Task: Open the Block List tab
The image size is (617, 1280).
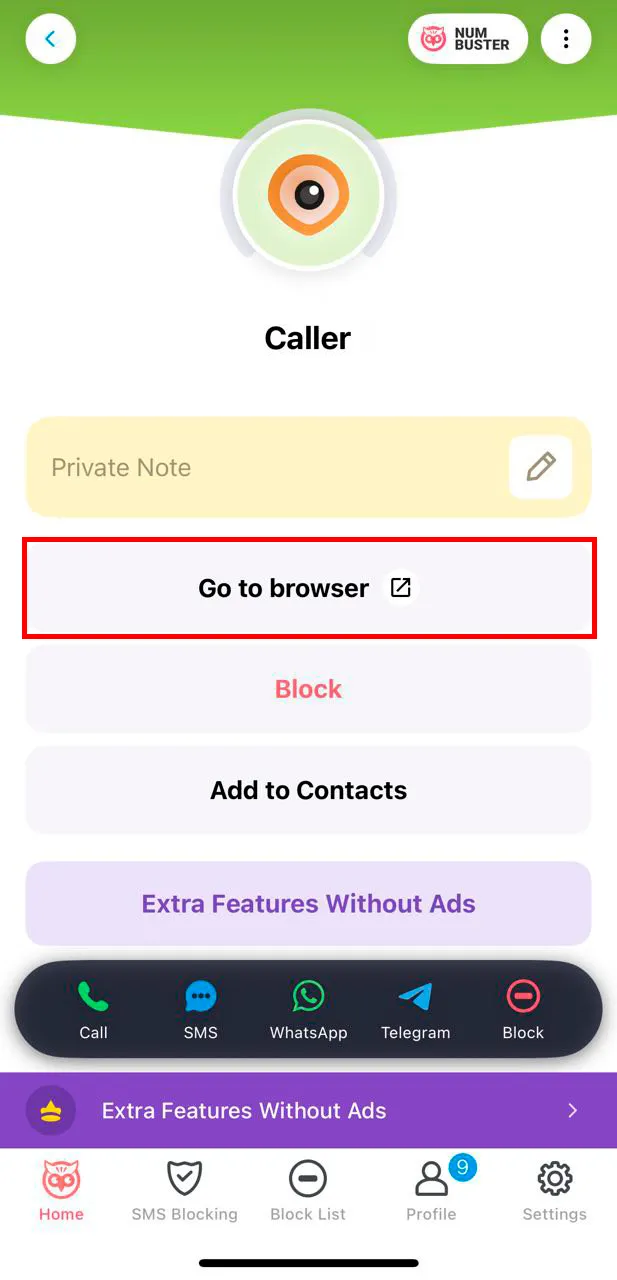Action: [x=308, y=1192]
